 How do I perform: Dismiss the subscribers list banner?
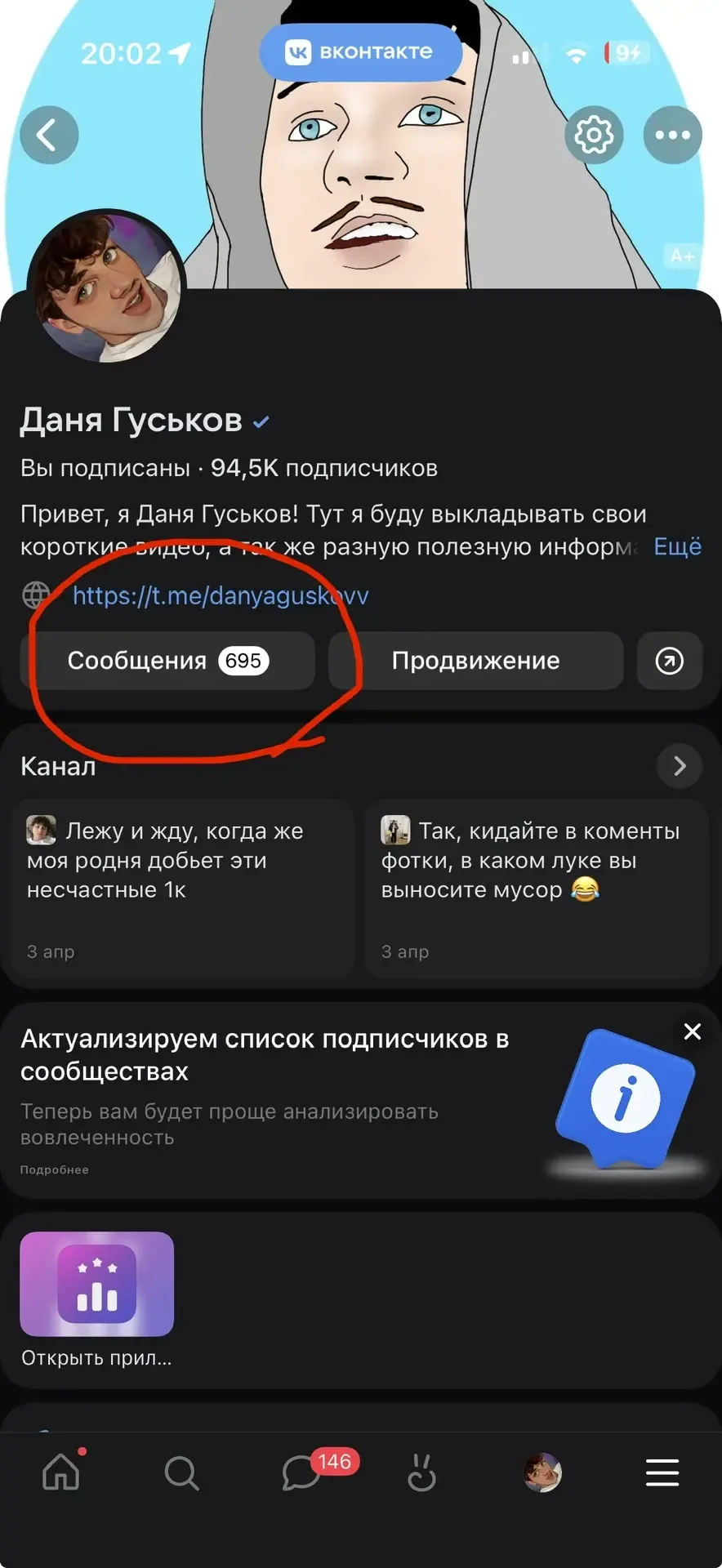coord(692,1031)
